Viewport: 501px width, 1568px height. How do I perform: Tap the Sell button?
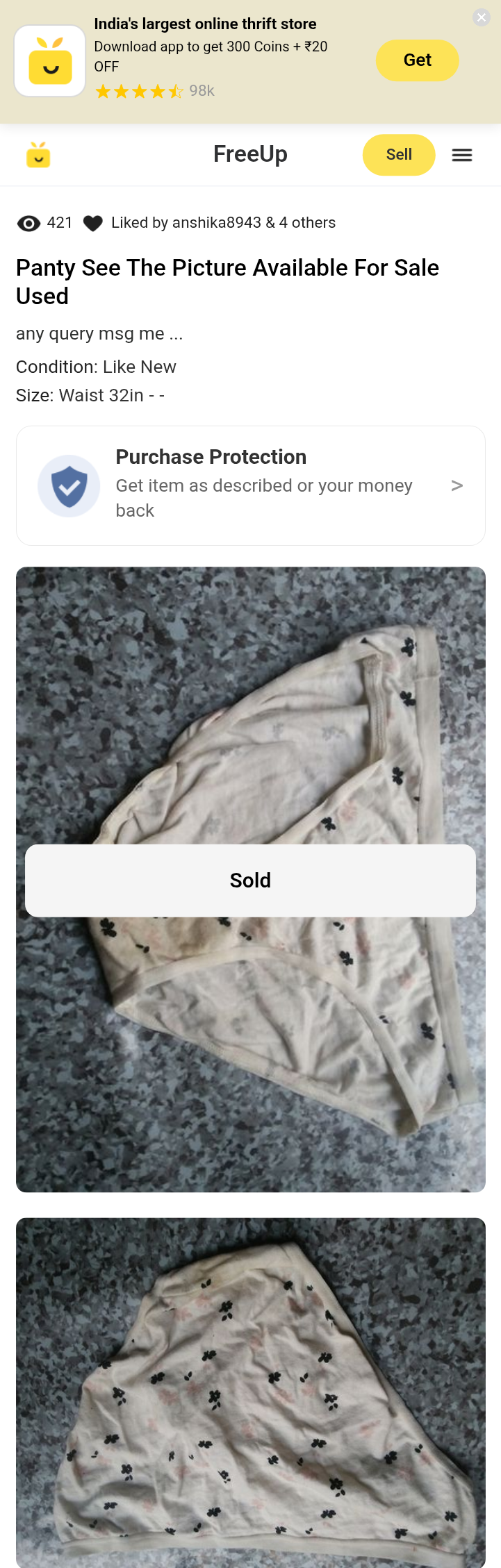399,155
